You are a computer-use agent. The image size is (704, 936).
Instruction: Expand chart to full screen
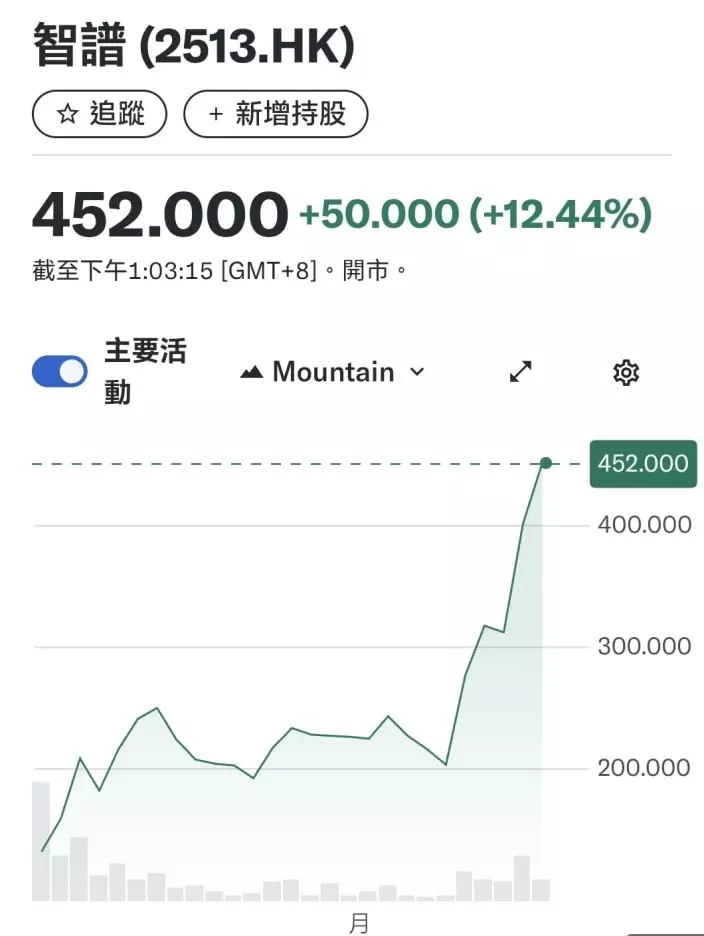pyautogui.click(x=521, y=372)
